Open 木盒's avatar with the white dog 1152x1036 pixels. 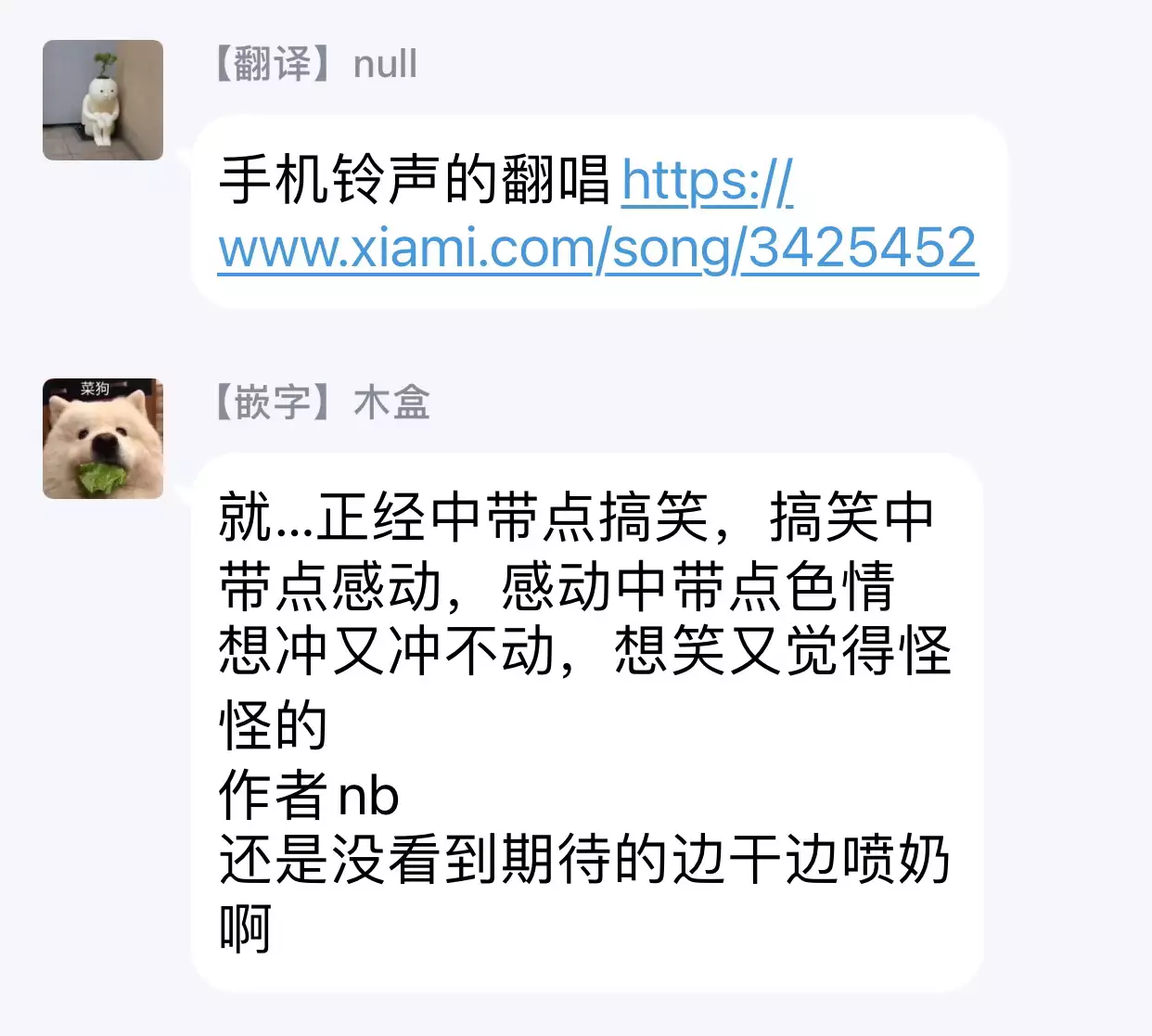point(103,439)
